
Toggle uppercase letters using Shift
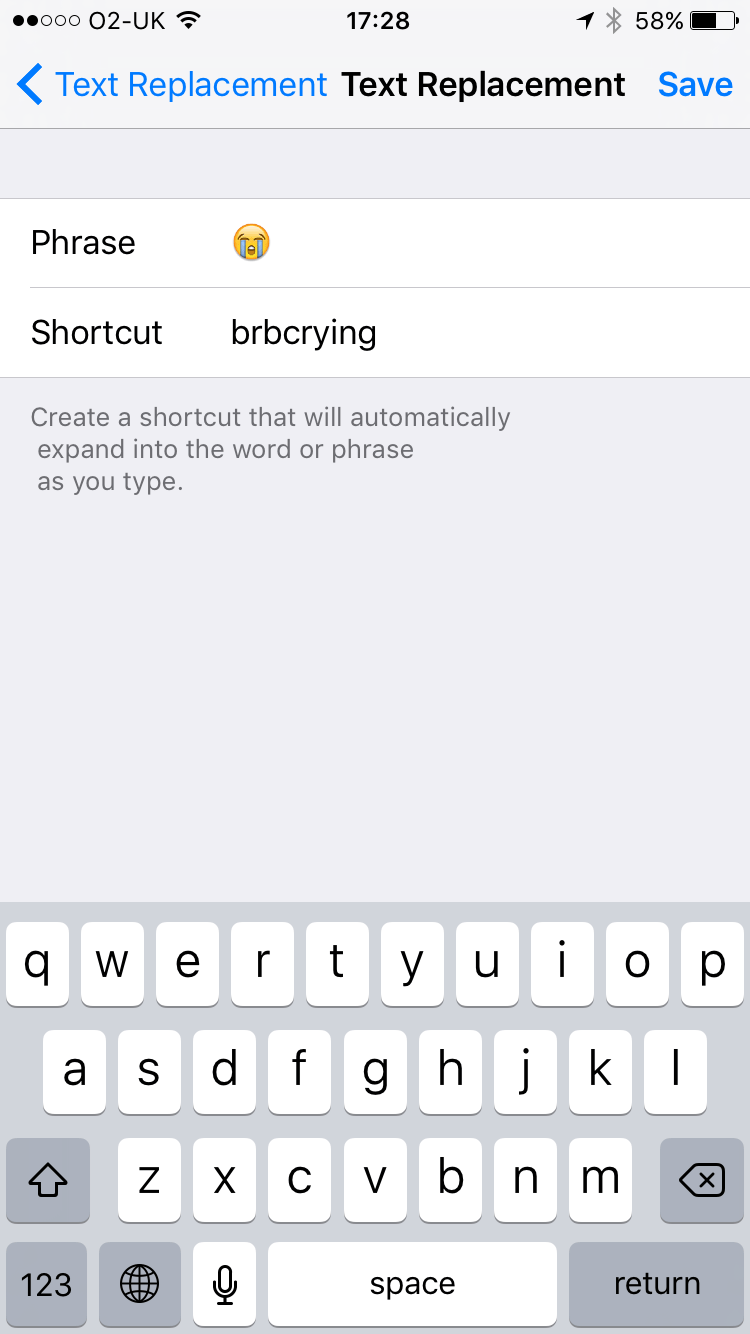point(46,1181)
